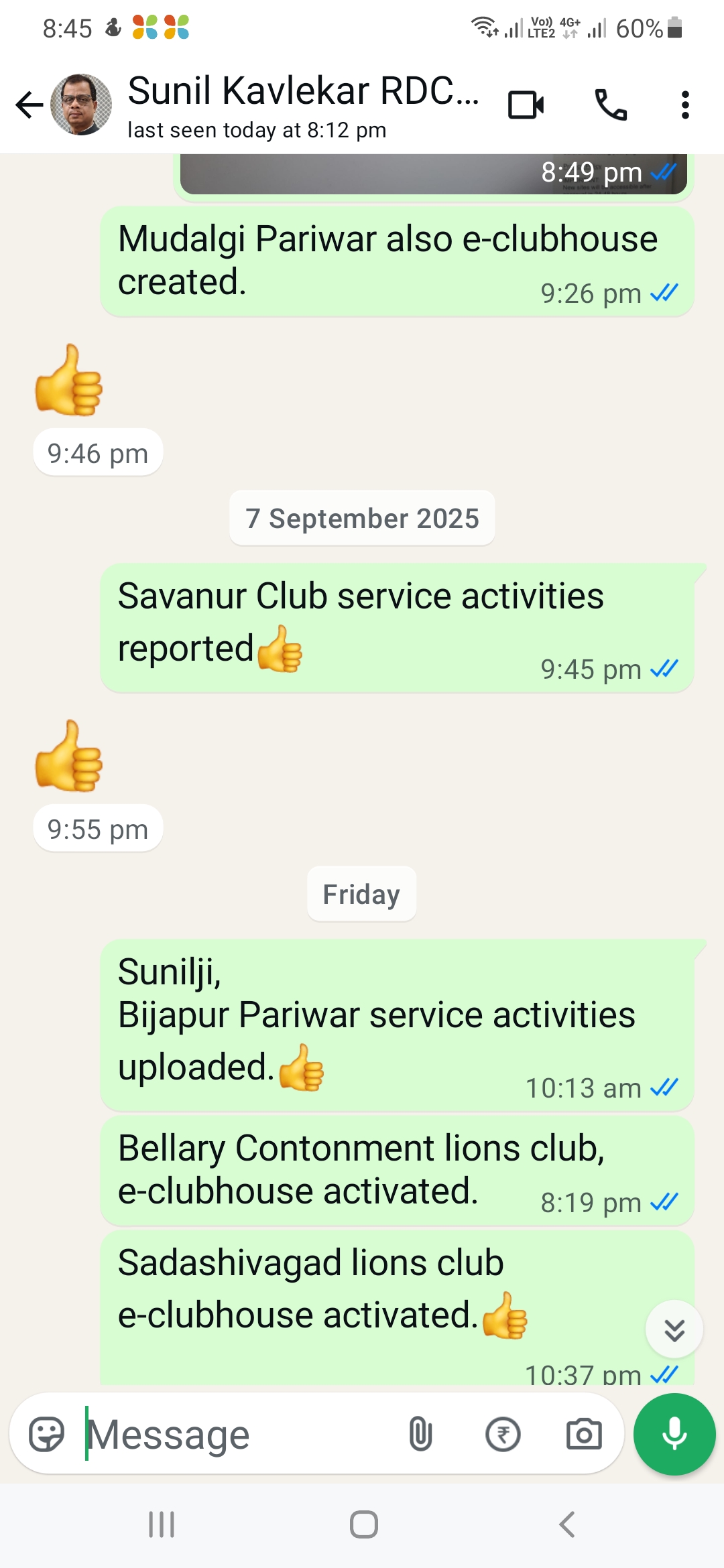The image size is (724, 1568).
Task: Open recent apps from the navigation bar
Action: (x=162, y=1524)
